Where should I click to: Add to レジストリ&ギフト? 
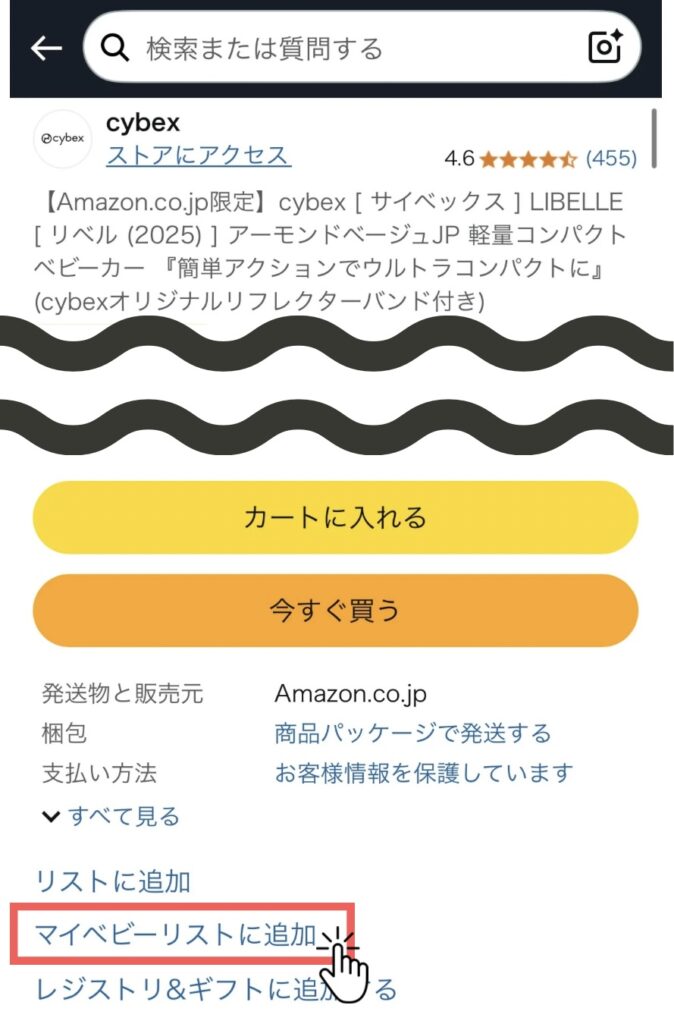click(180, 990)
